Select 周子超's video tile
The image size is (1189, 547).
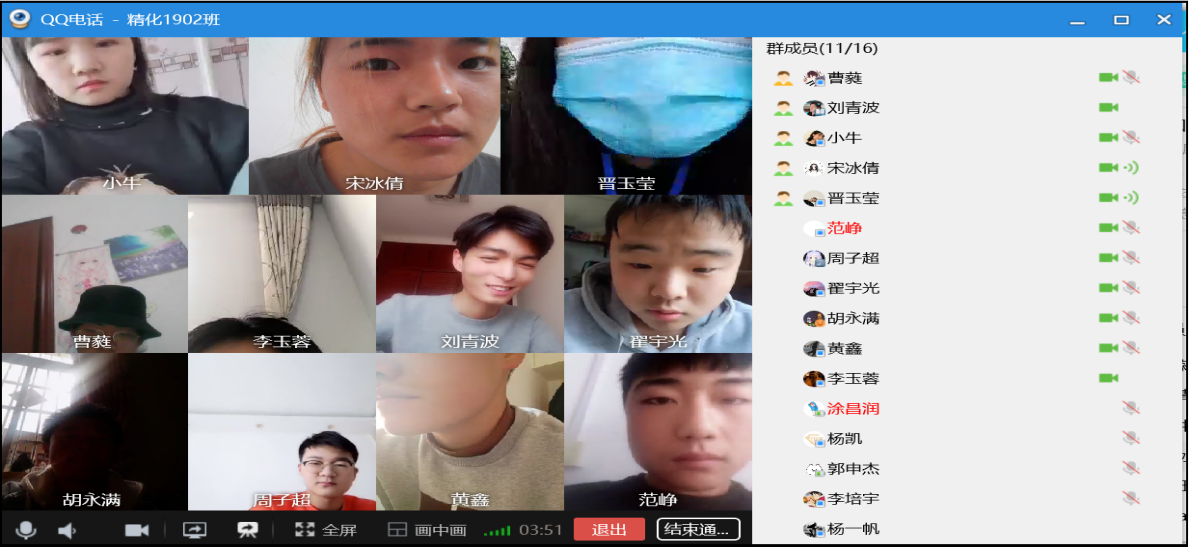(x=281, y=432)
